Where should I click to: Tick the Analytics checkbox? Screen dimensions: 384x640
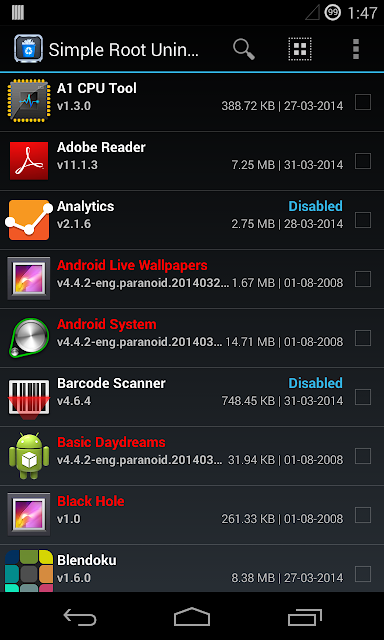pyautogui.click(x=363, y=220)
